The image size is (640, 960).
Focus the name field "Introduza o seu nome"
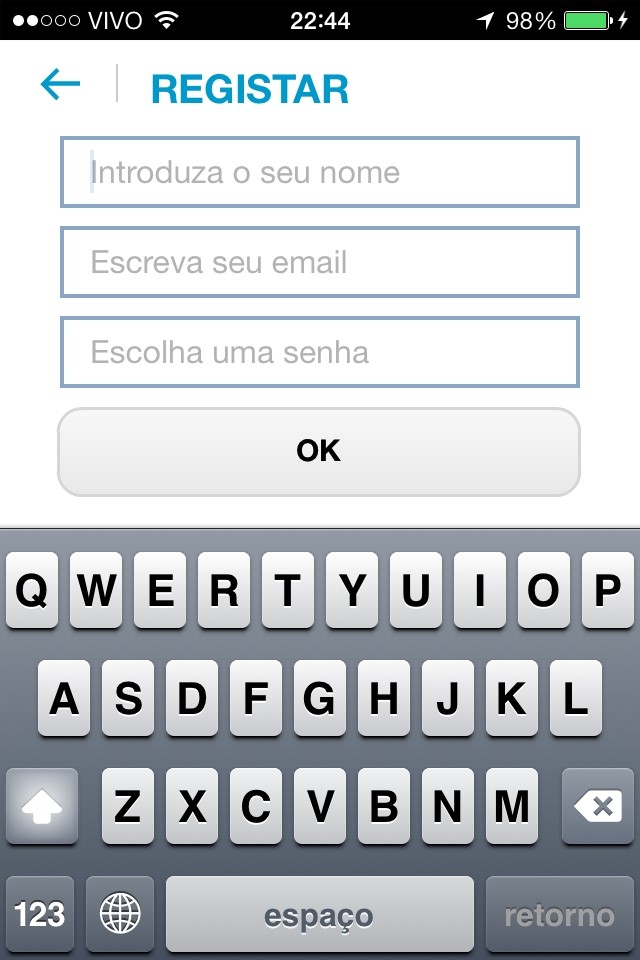[x=320, y=173]
